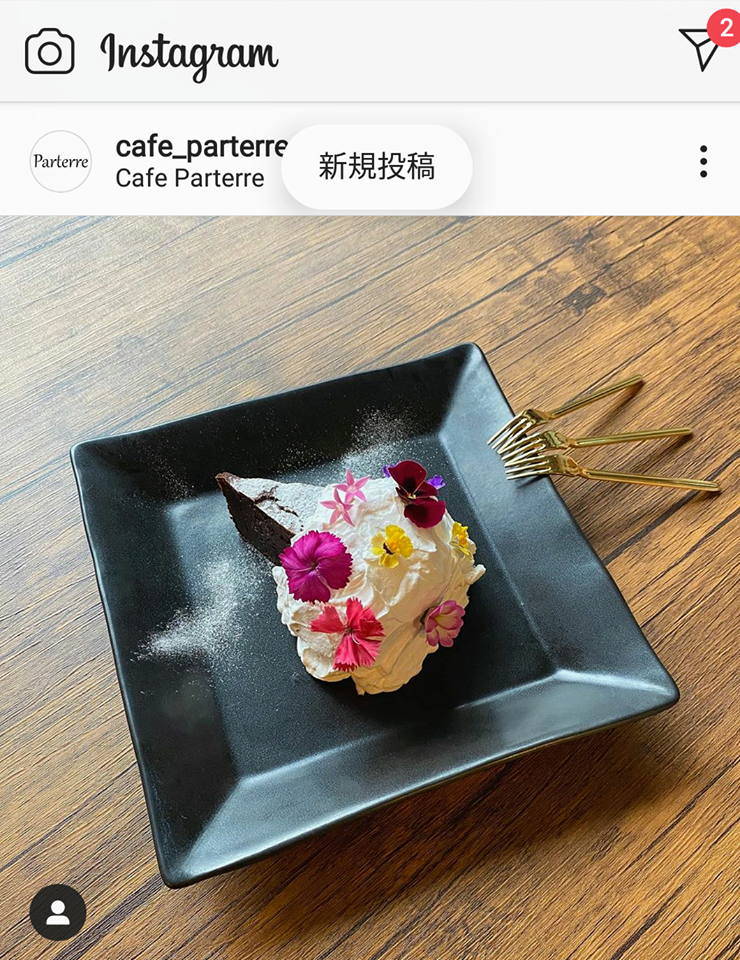
Task: Show tagged people on the photo
Action: tap(58, 912)
